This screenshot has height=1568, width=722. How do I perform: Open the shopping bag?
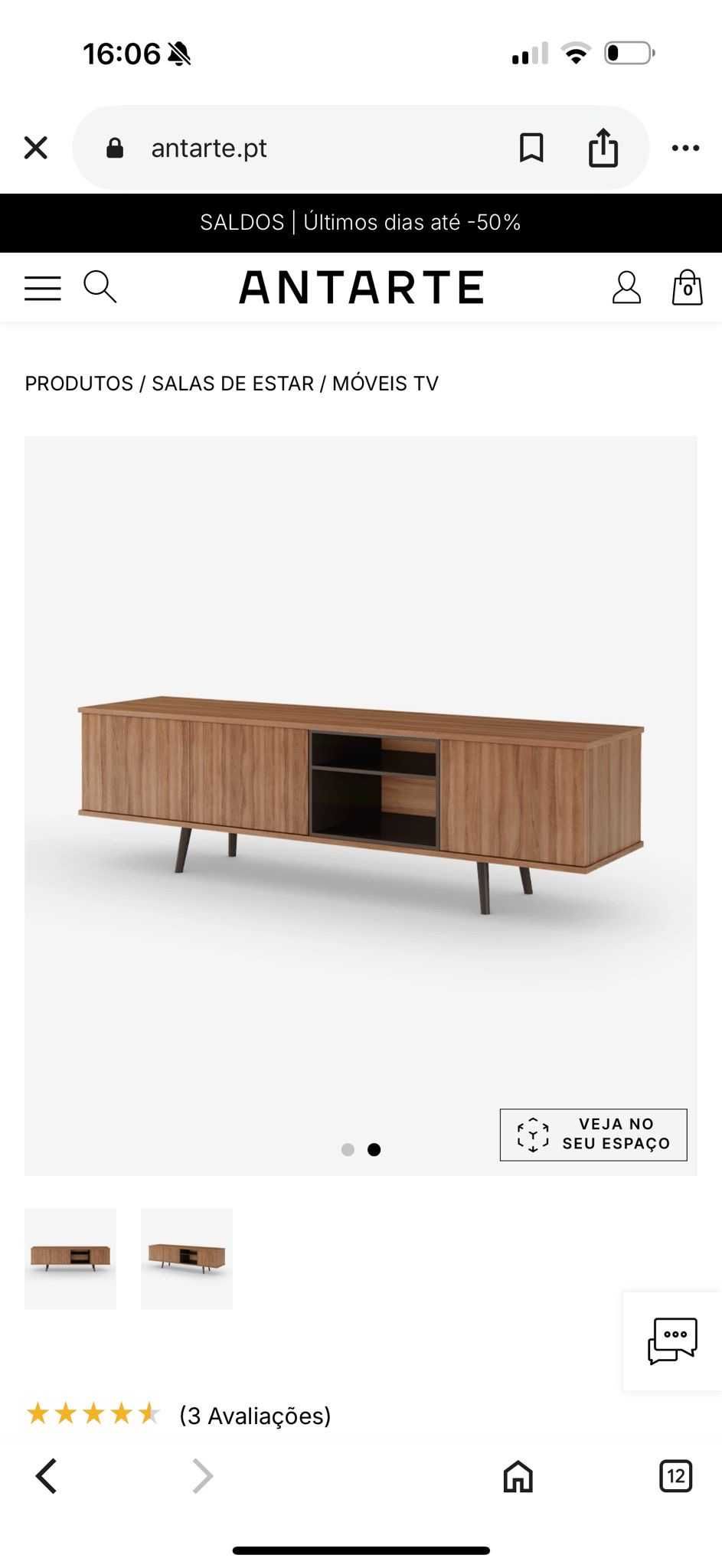(x=687, y=288)
